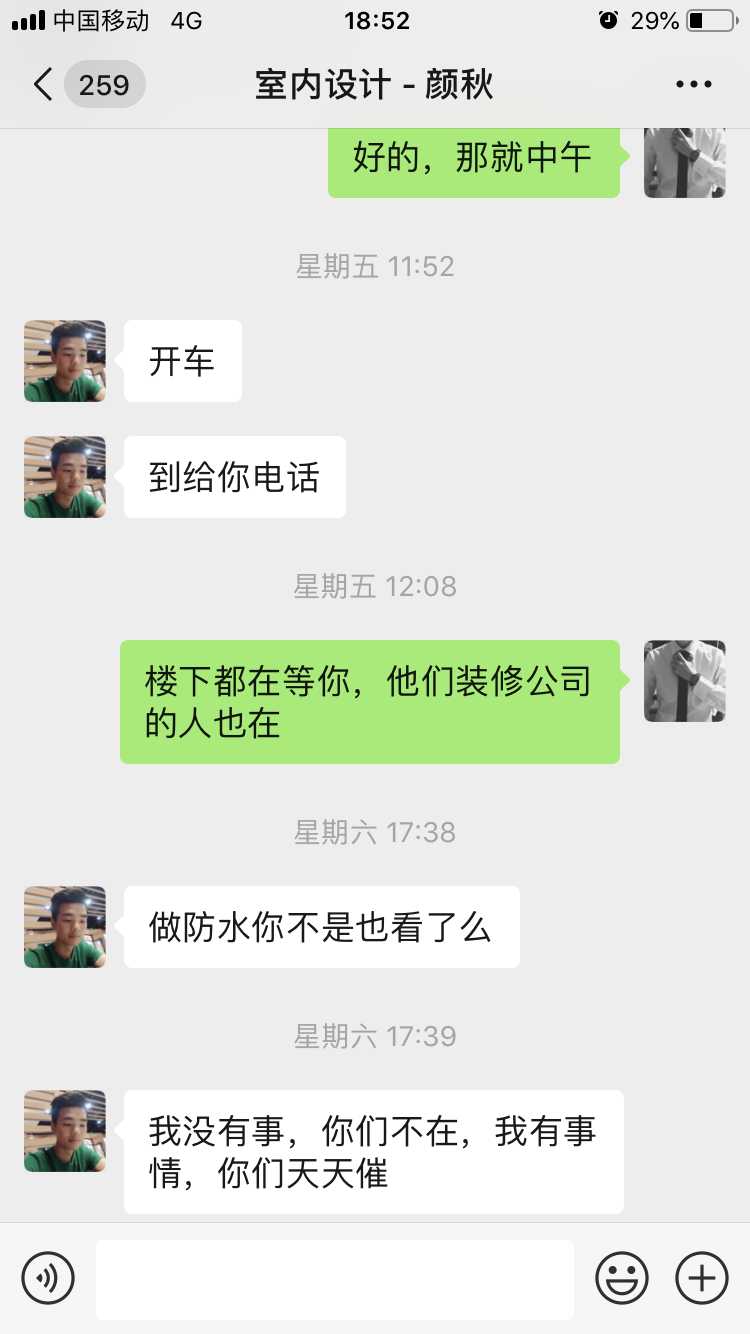This screenshot has width=750, height=1334.
Task: Open the emoji sticker panel
Action: (x=622, y=1278)
